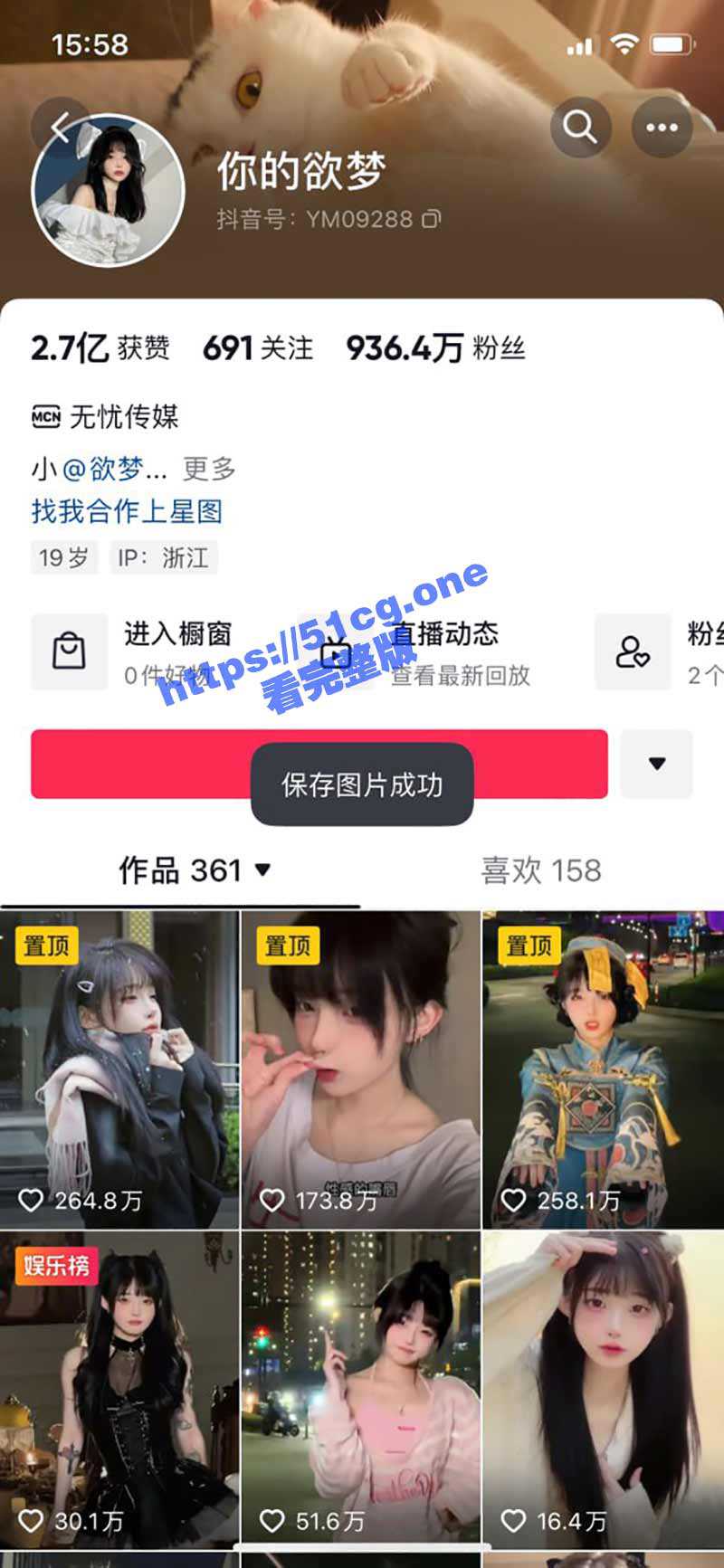View the profile avatar photo

click(109, 191)
